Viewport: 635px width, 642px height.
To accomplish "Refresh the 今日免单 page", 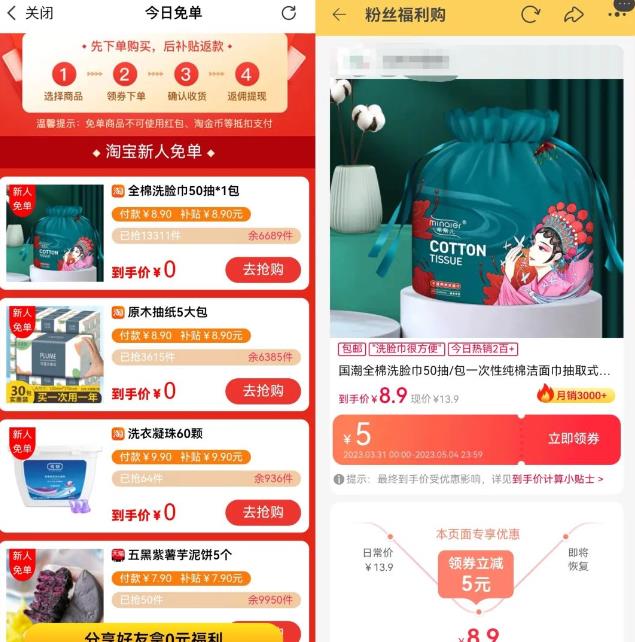I will coord(288,13).
